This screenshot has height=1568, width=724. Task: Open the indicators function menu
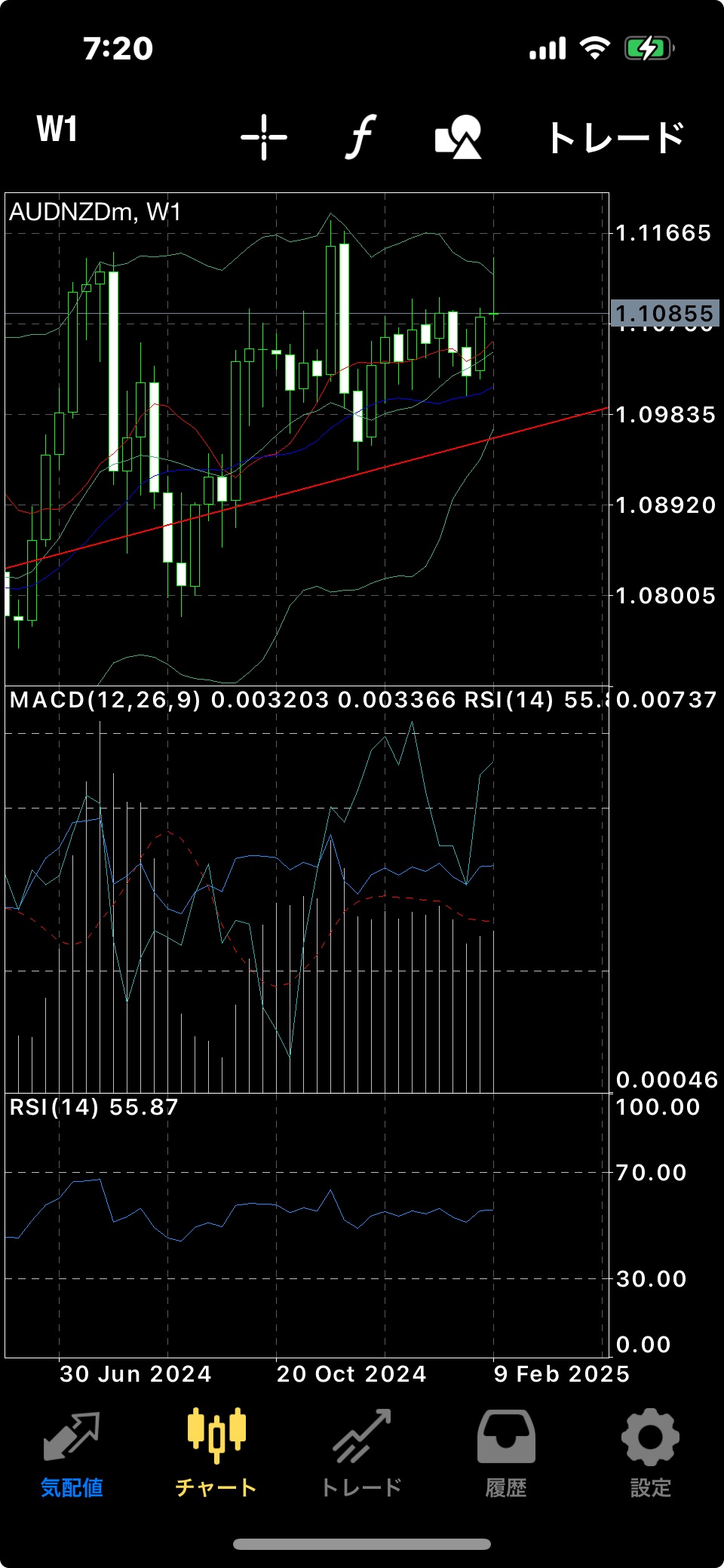point(361,137)
